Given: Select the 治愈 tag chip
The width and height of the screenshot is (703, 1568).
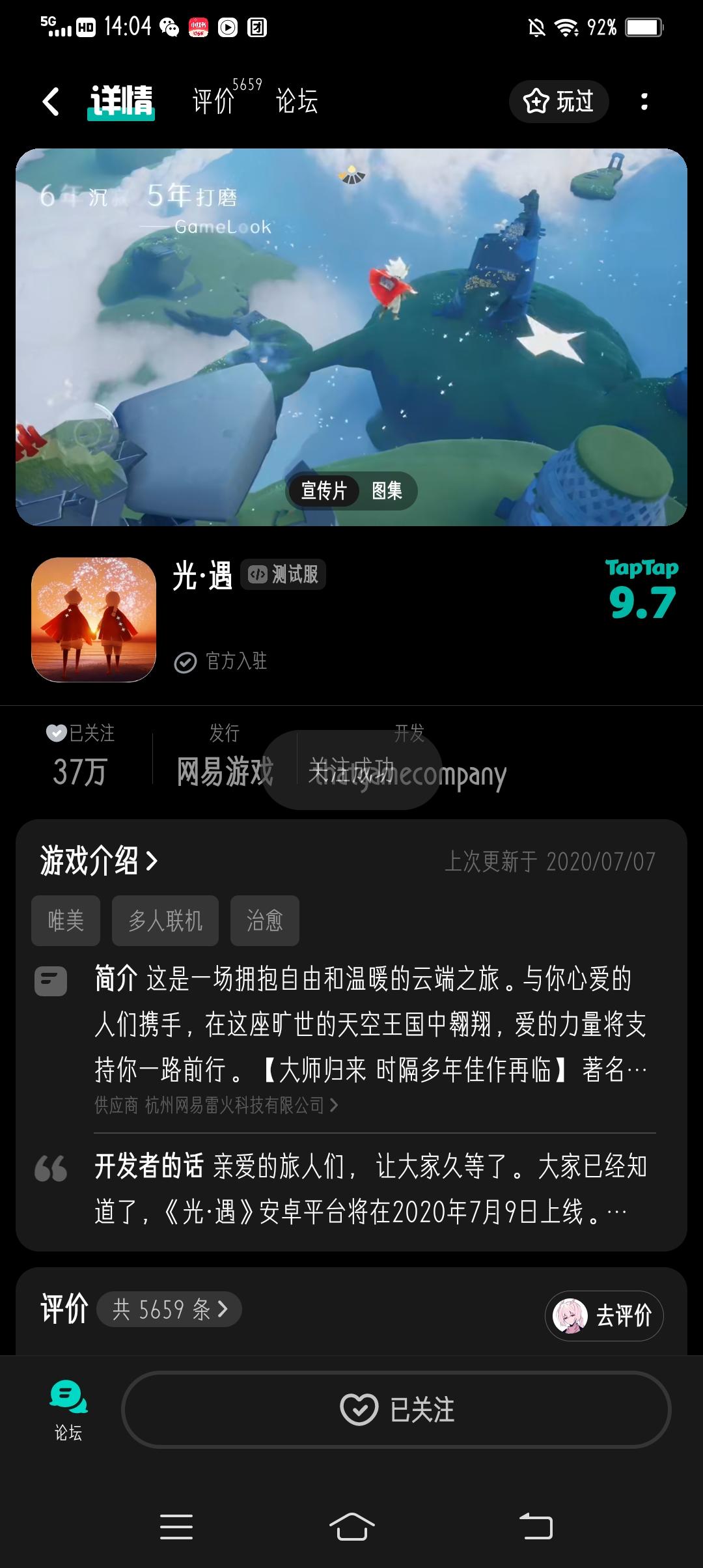Looking at the screenshot, I should [265, 920].
